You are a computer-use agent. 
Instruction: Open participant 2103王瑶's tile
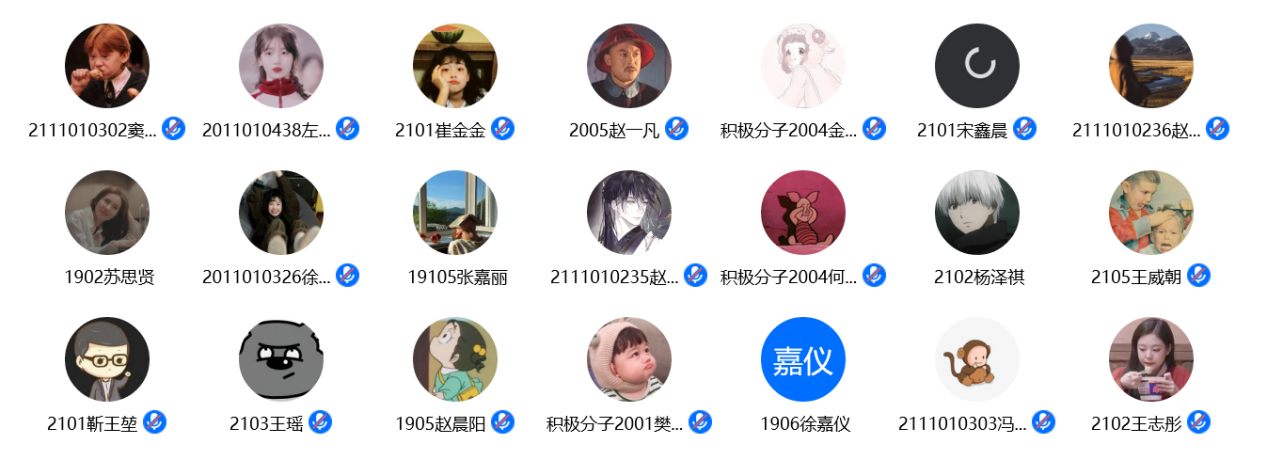click(280, 359)
